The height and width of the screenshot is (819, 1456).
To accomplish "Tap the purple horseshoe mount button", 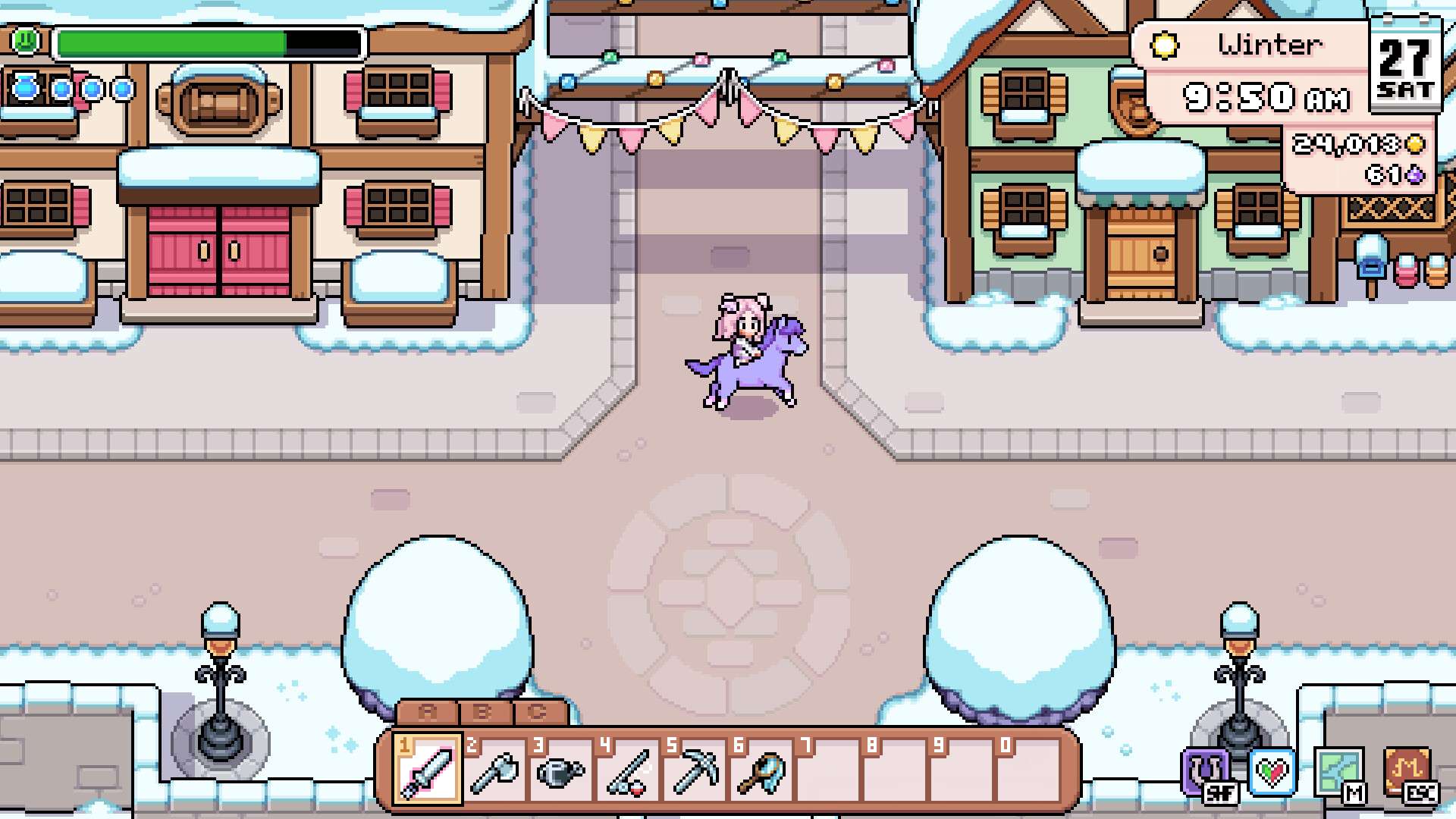I will [1206, 771].
